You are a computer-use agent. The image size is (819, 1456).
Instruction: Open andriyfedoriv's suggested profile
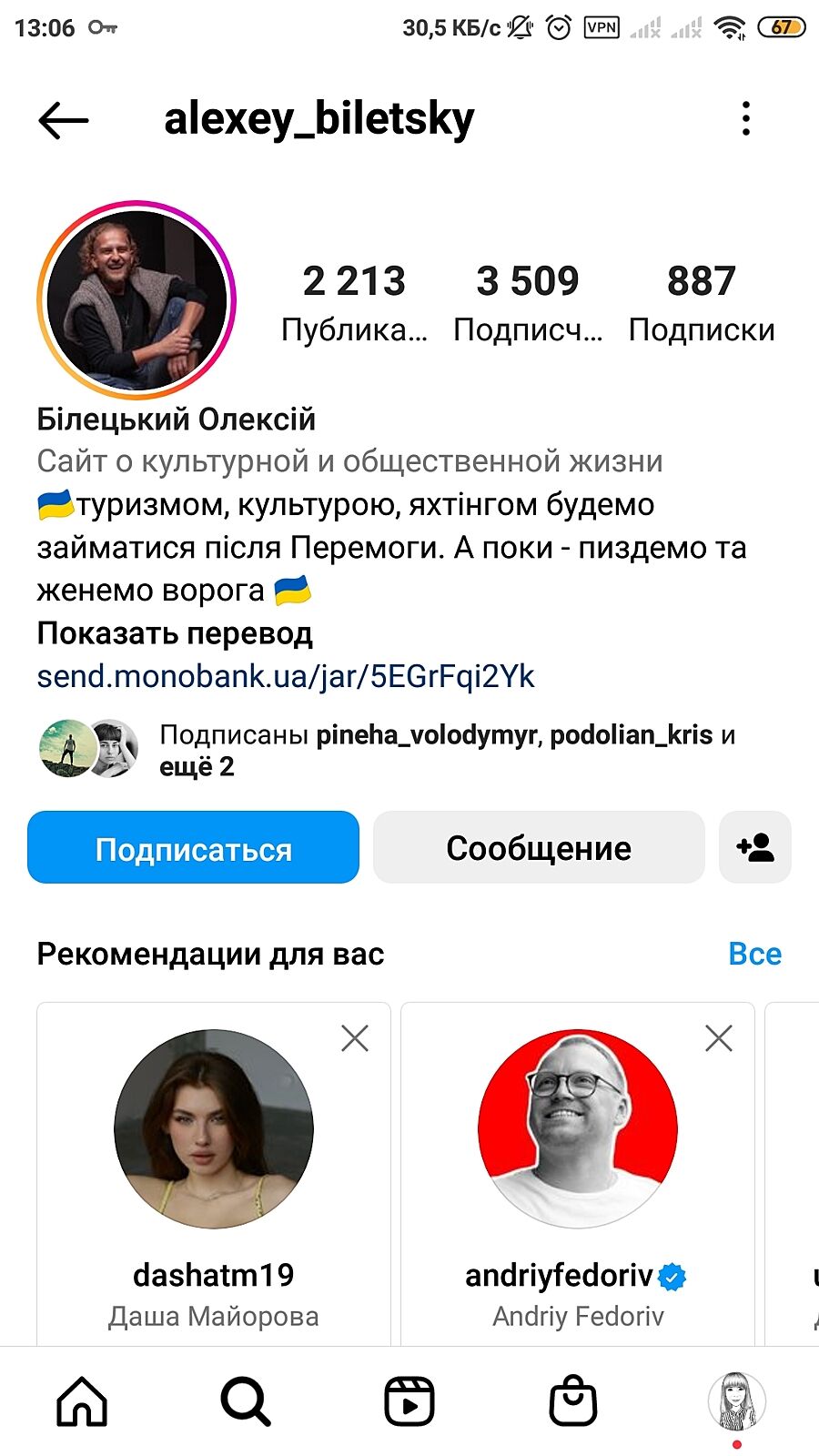(x=578, y=1129)
